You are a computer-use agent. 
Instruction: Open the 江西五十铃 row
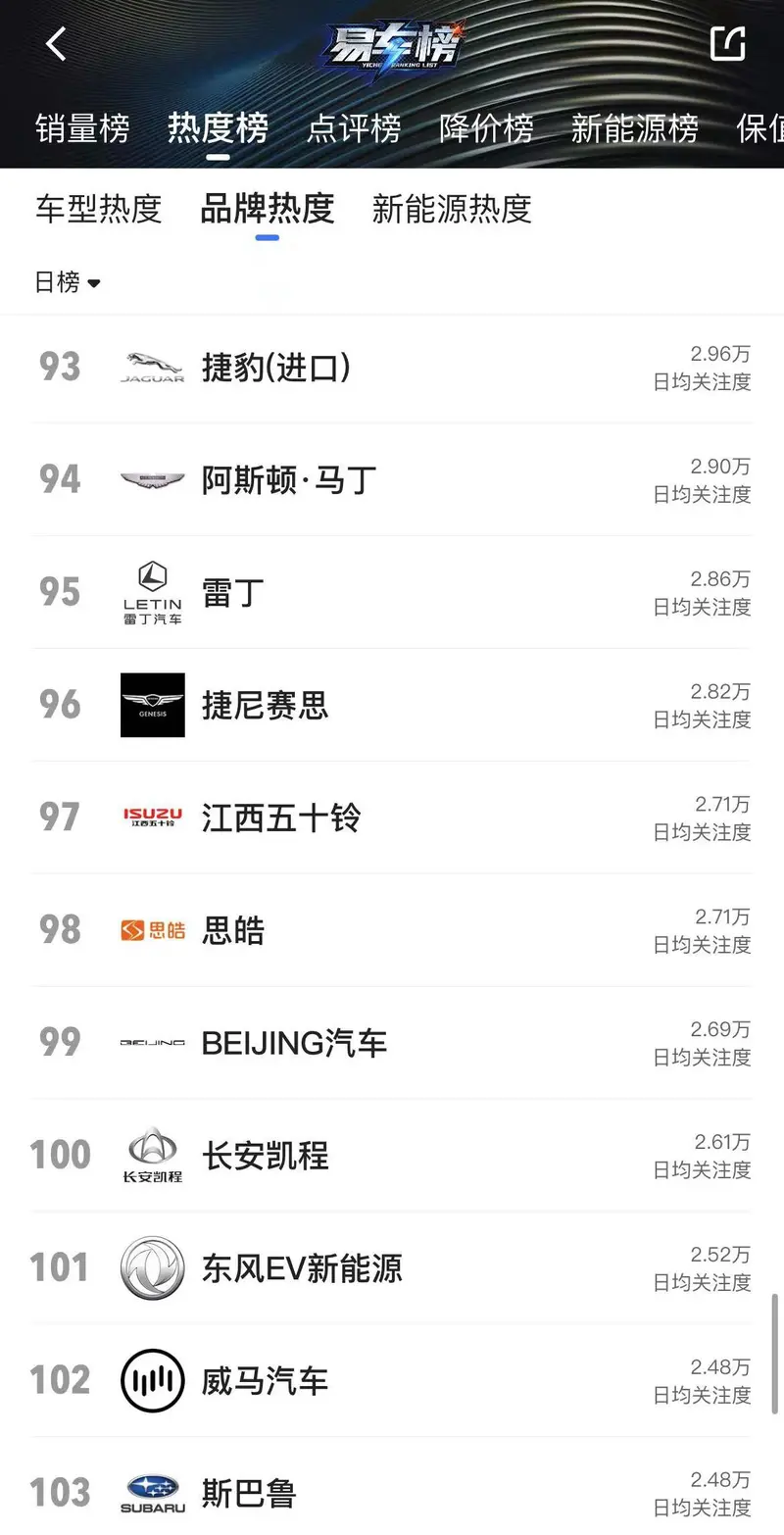(x=392, y=817)
